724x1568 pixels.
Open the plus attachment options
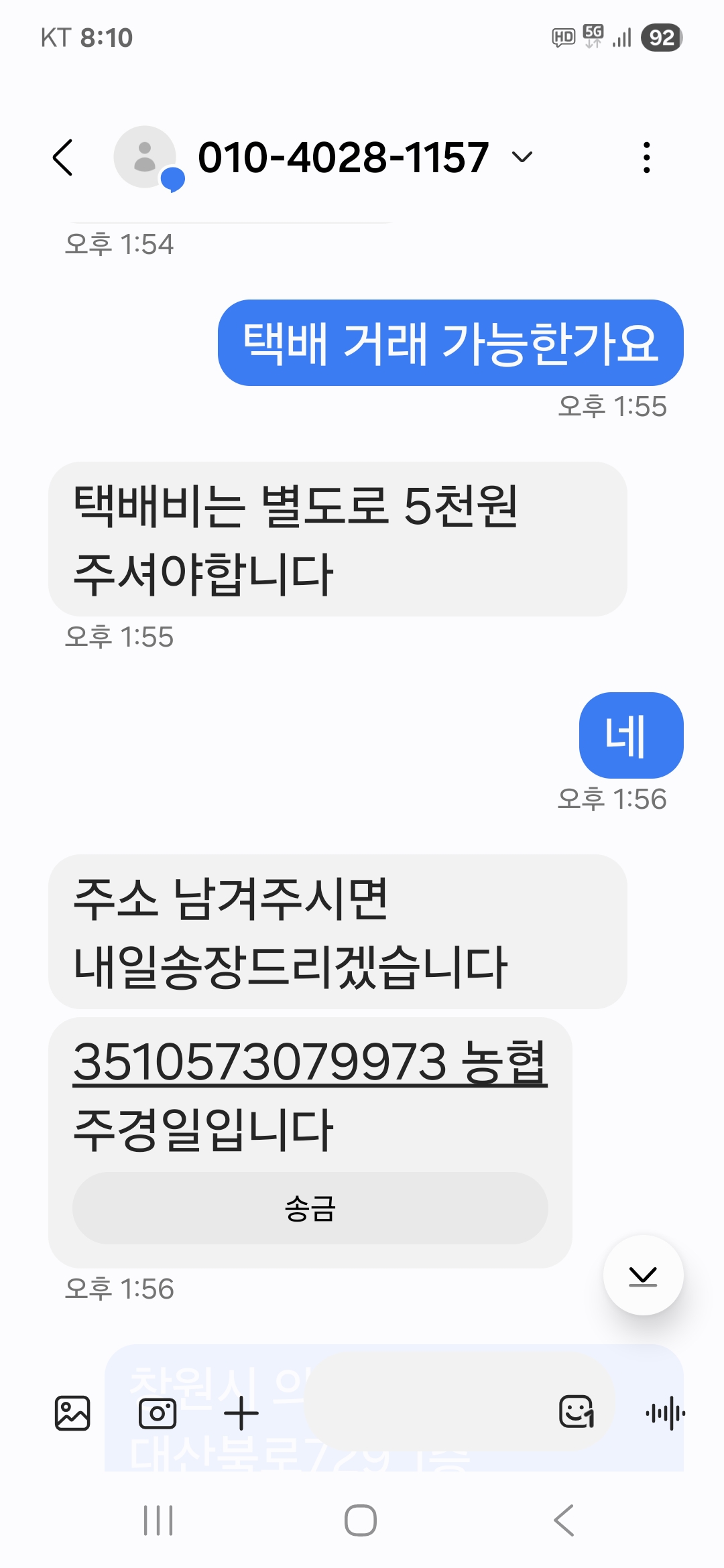tap(241, 1413)
